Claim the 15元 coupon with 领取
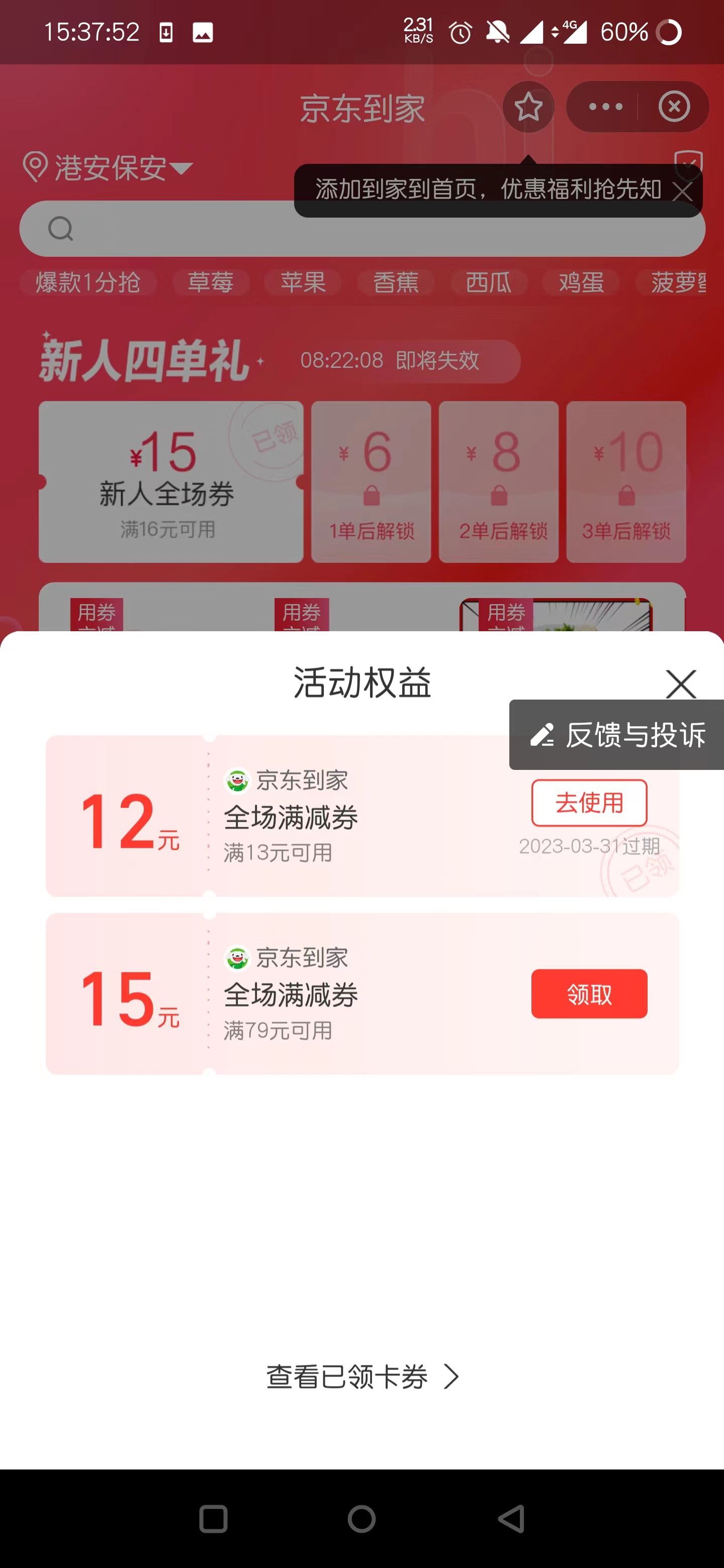The image size is (724, 1568). pyautogui.click(x=589, y=994)
